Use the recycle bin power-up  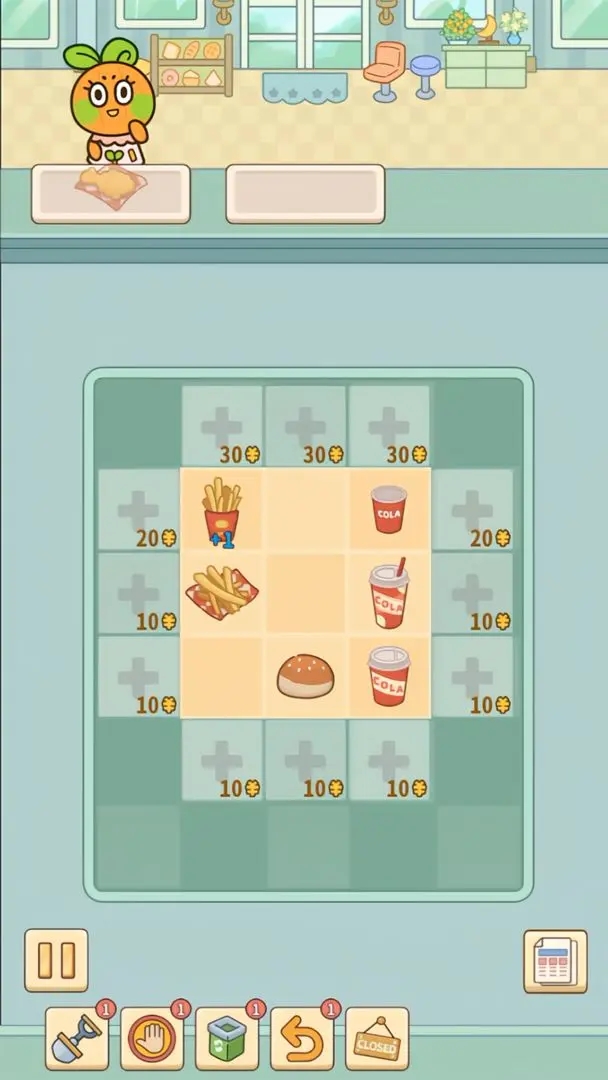(x=227, y=1038)
